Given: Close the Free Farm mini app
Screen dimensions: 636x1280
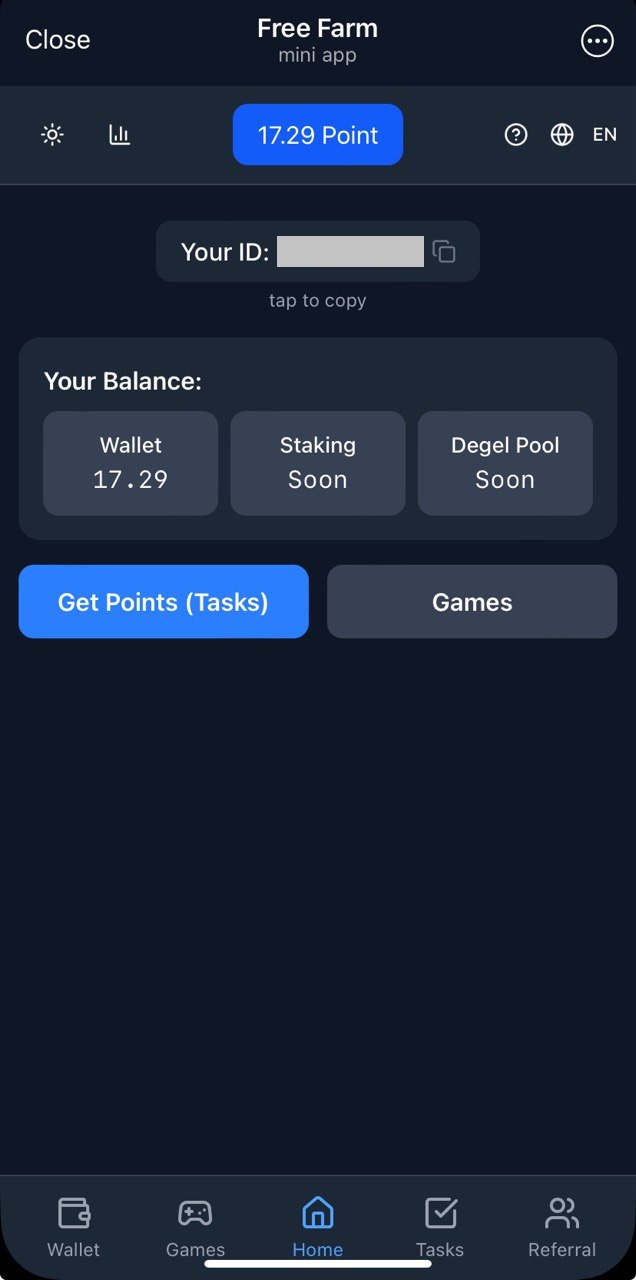Looking at the screenshot, I should coord(57,40).
